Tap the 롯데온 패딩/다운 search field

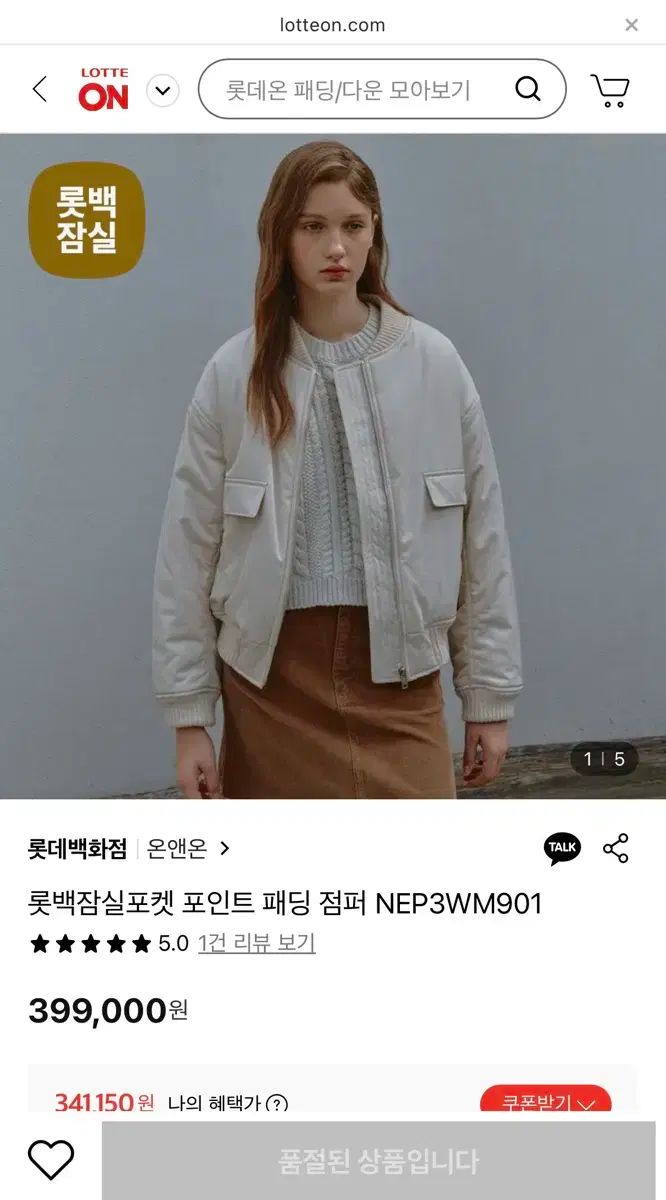(x=350, y=90)
